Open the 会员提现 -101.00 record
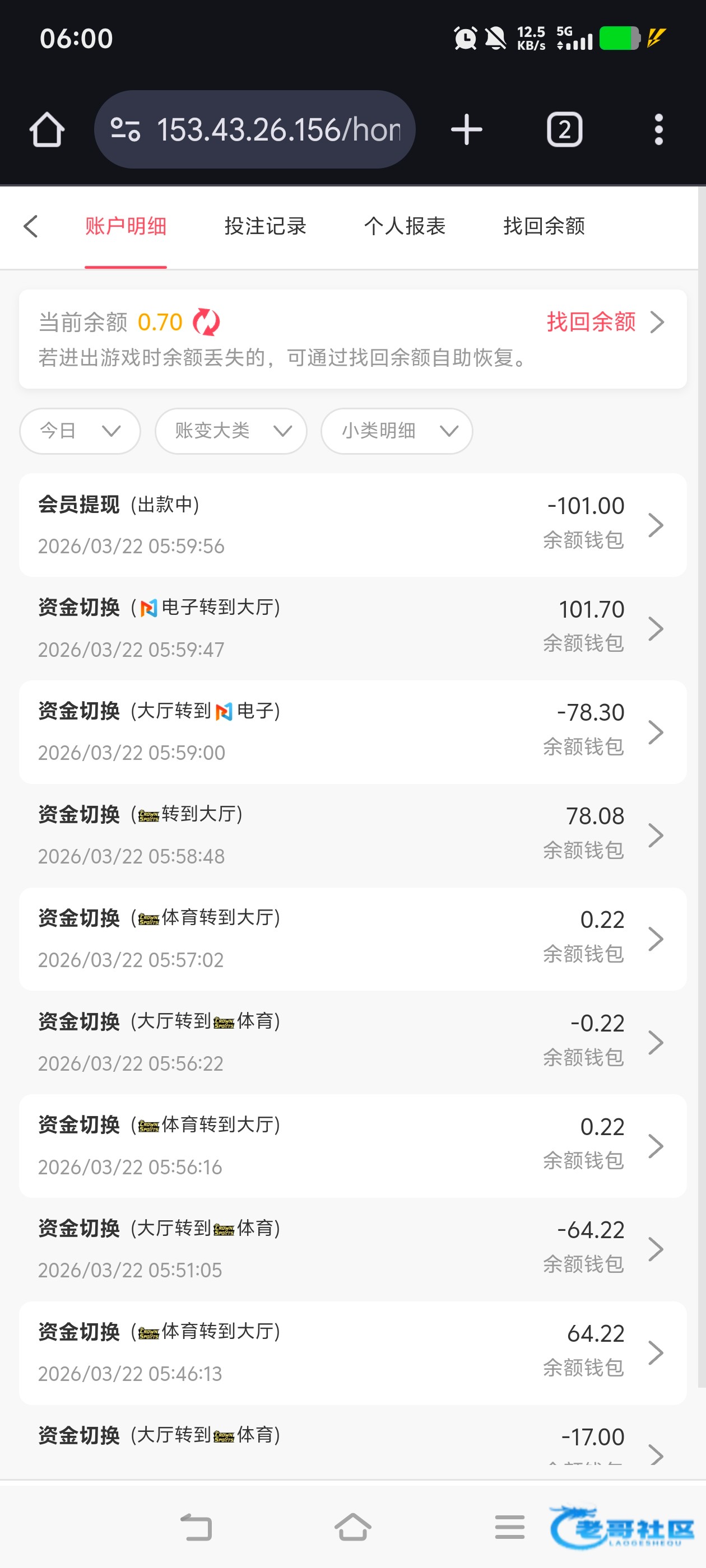Image resolution: width=706 pixels, height=1568 pixels. tap(352, 525)
